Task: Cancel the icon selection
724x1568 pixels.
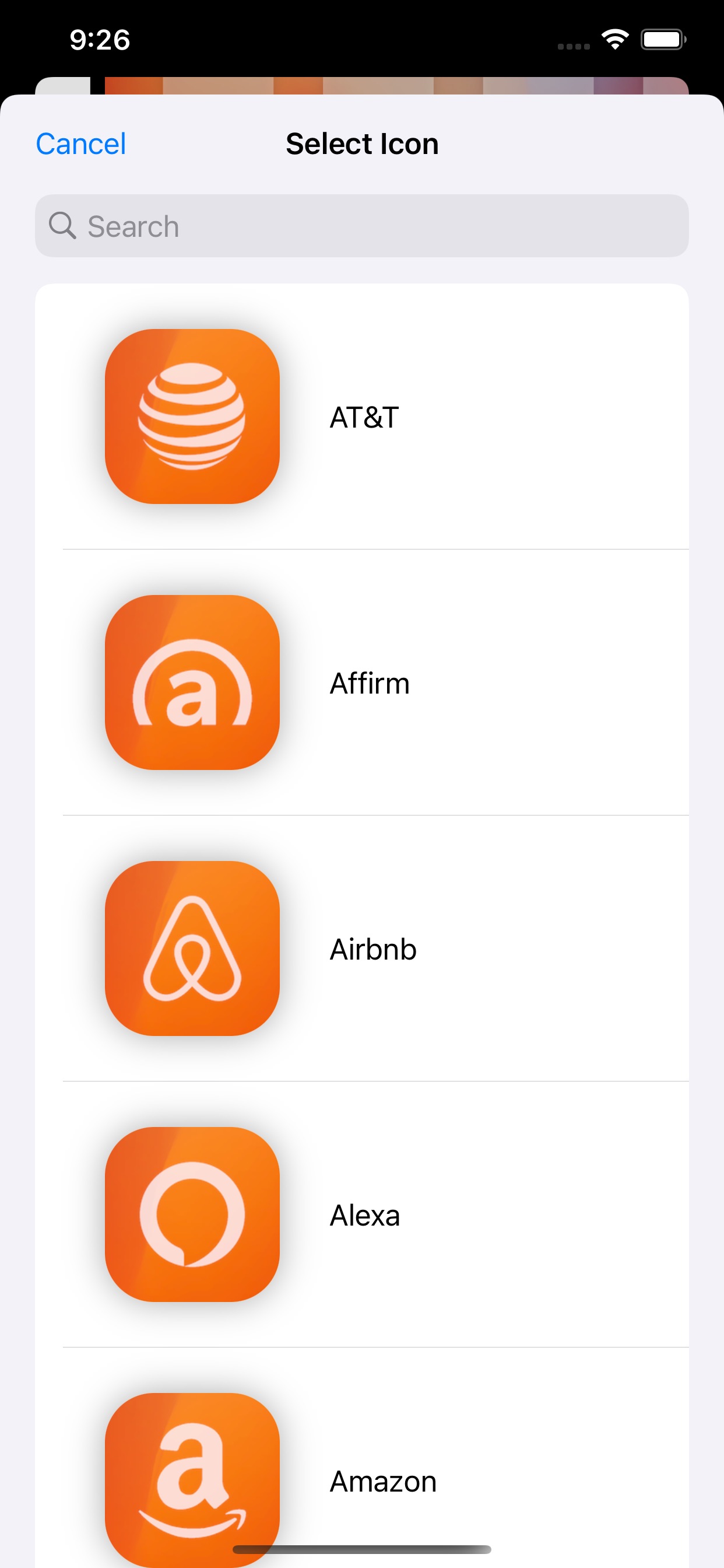Action: point(81,144)
